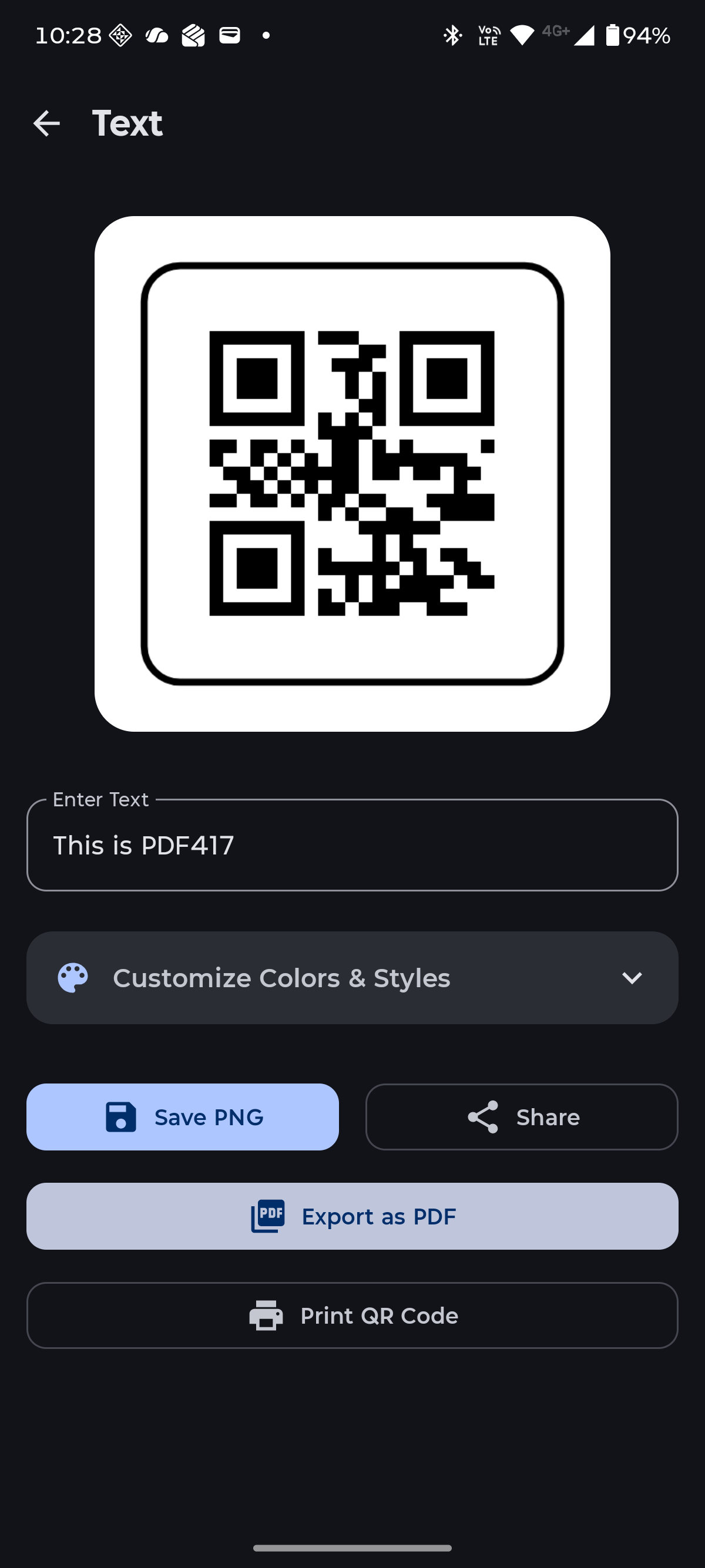Edit the Enter Text field
The width and height of the screenshot is (705, 1568).
(352, 845)
